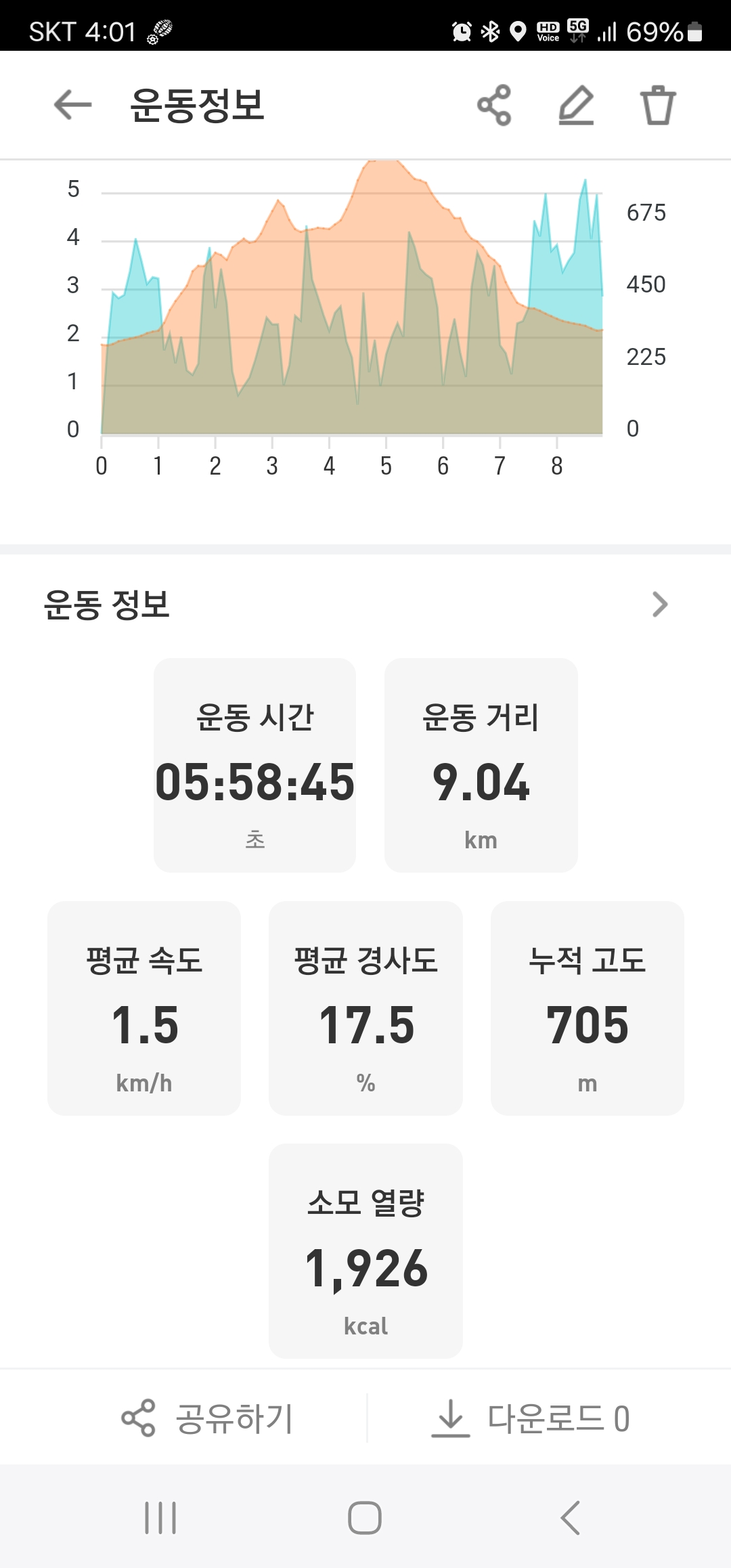
Task: Tap the 다운로드 button
Action: [x=531, y=1418]
